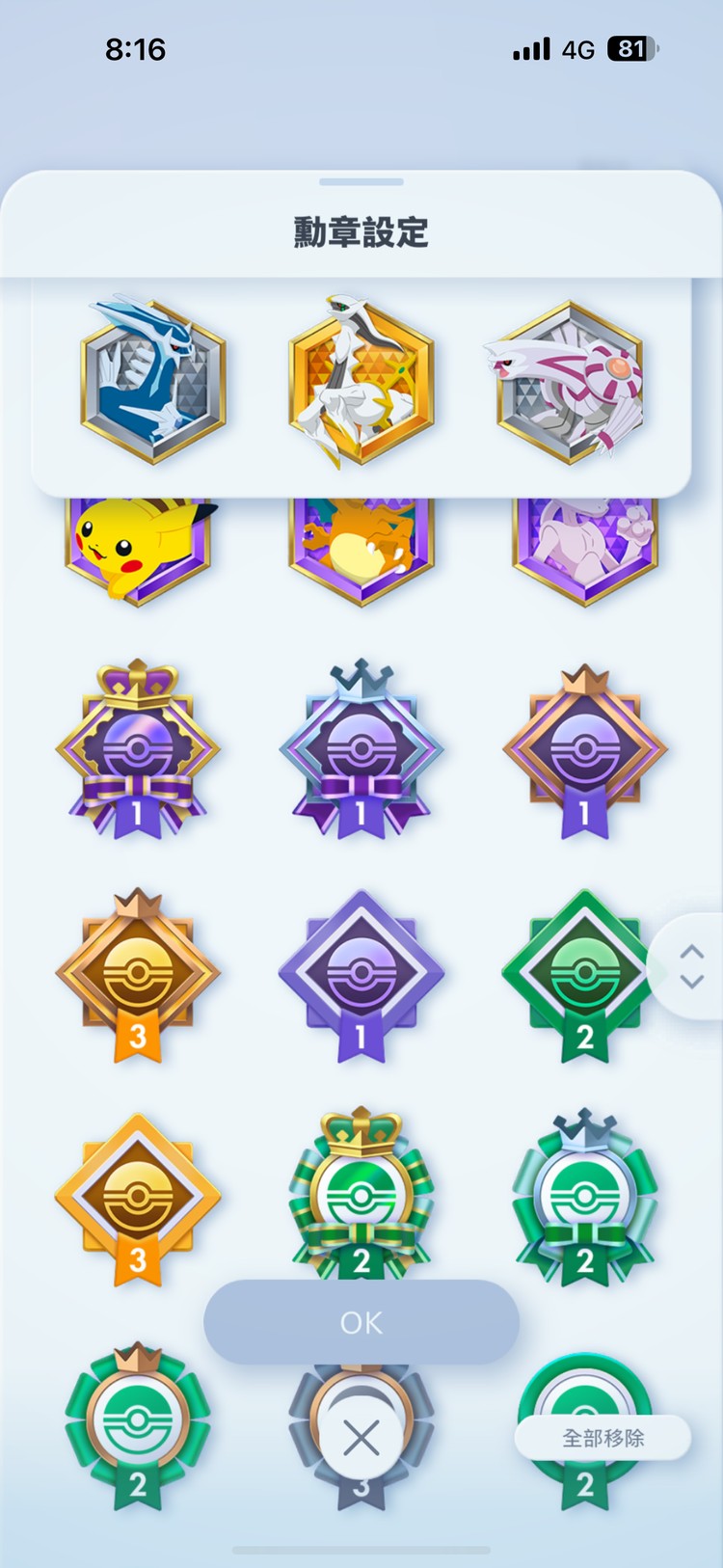Confirm badge selection with OK
Viewport: 723px width, 1568px height.
pos(361,1322)
